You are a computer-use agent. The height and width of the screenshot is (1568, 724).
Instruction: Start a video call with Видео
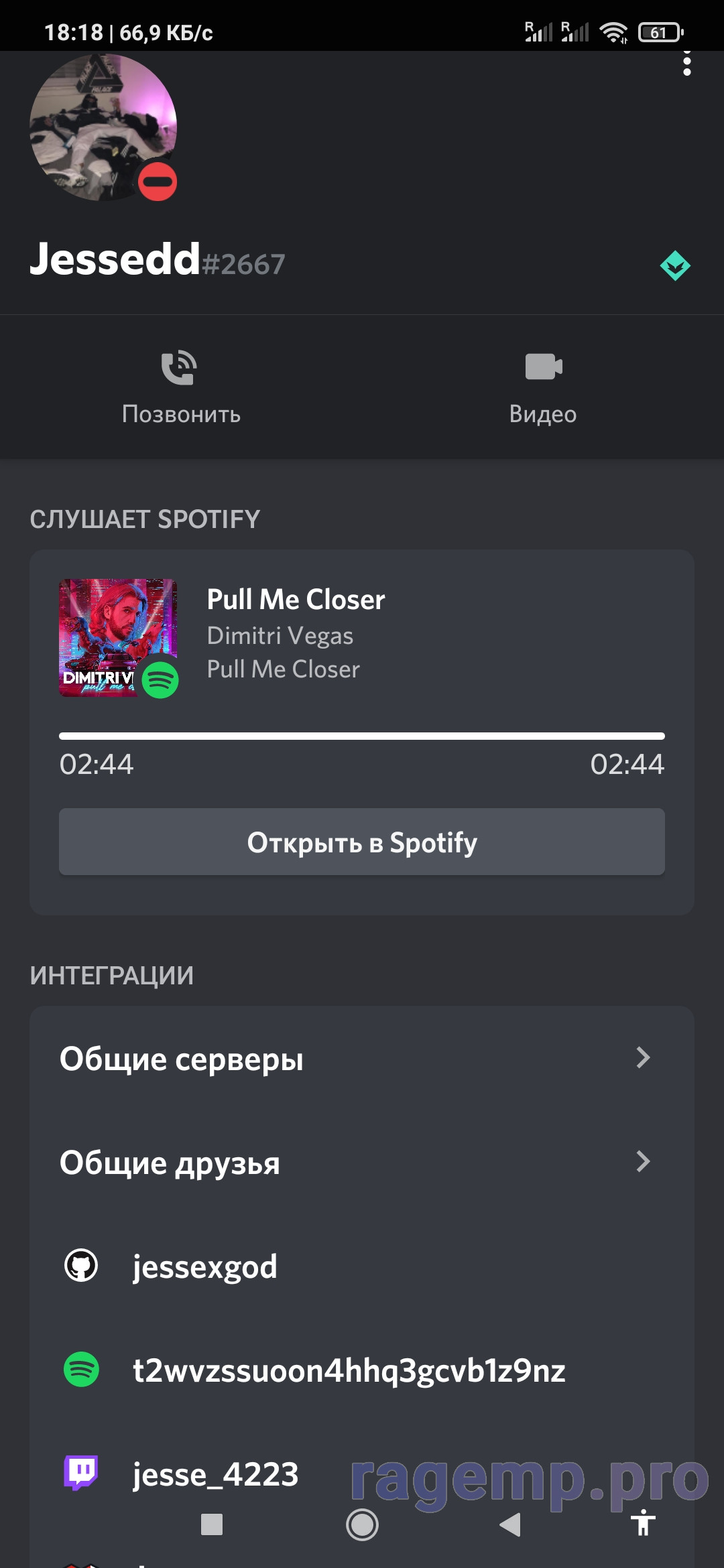[x=542, y=387]
